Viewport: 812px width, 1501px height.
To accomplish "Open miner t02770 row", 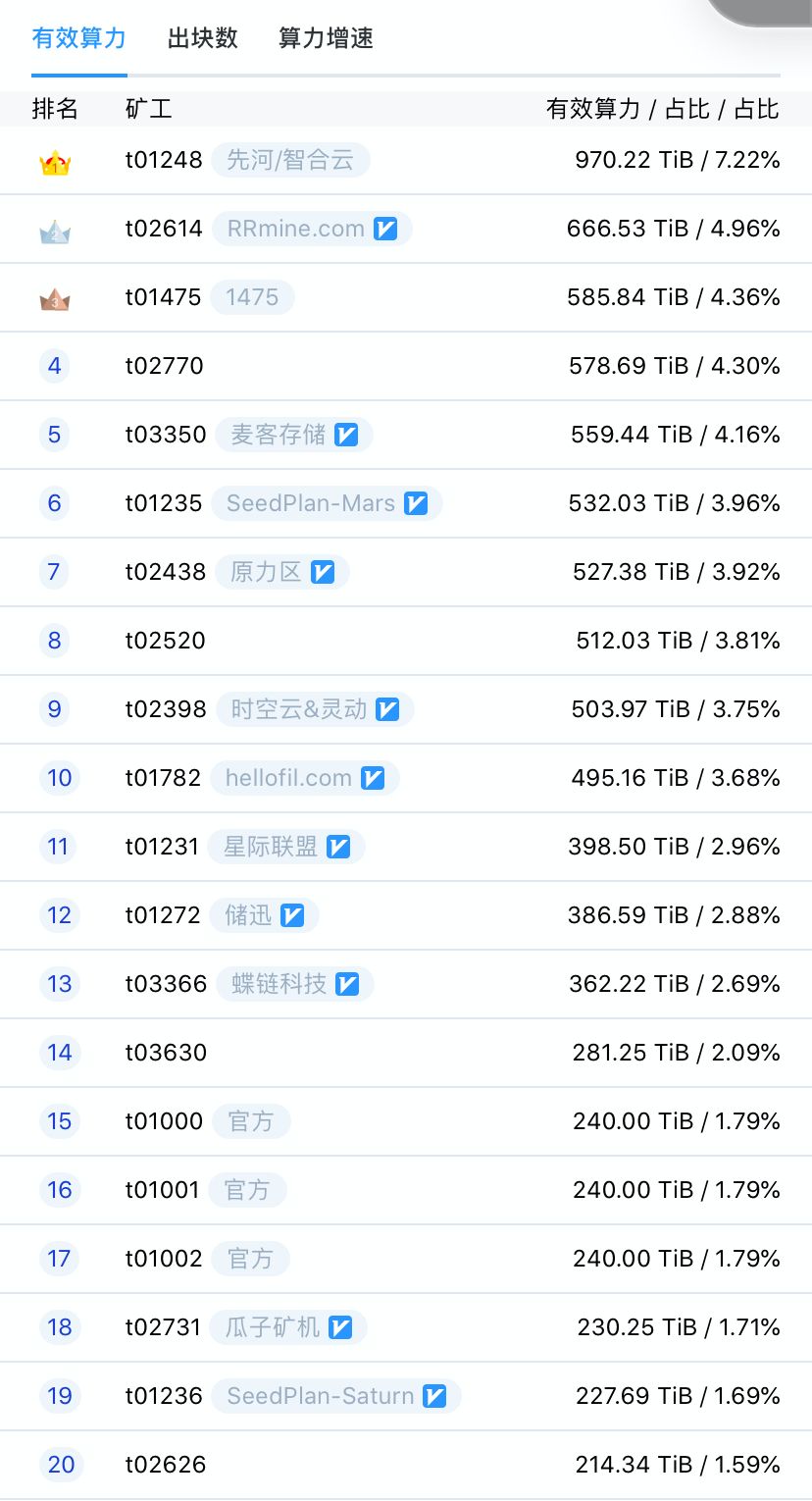I will (406, 366).
